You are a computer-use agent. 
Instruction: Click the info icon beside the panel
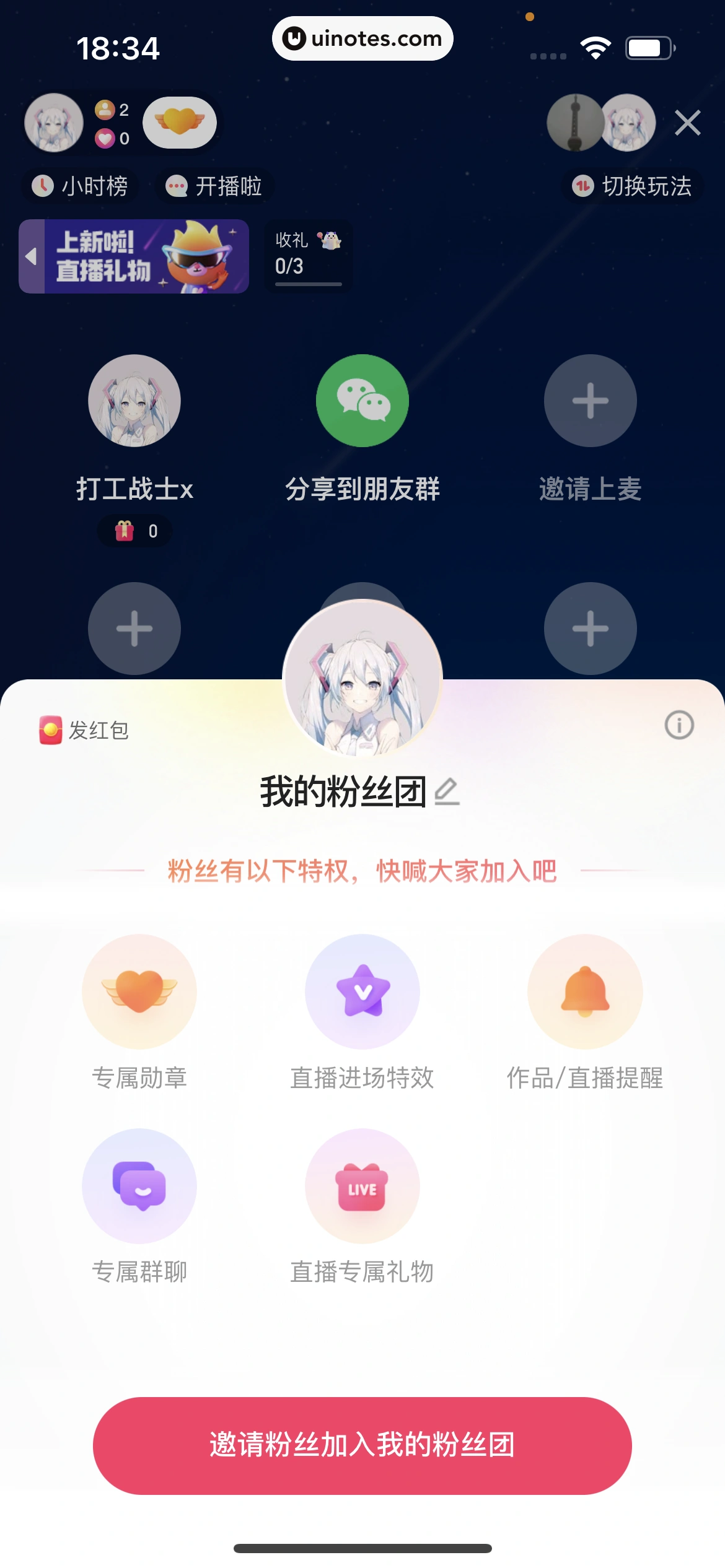pos(678,726)
